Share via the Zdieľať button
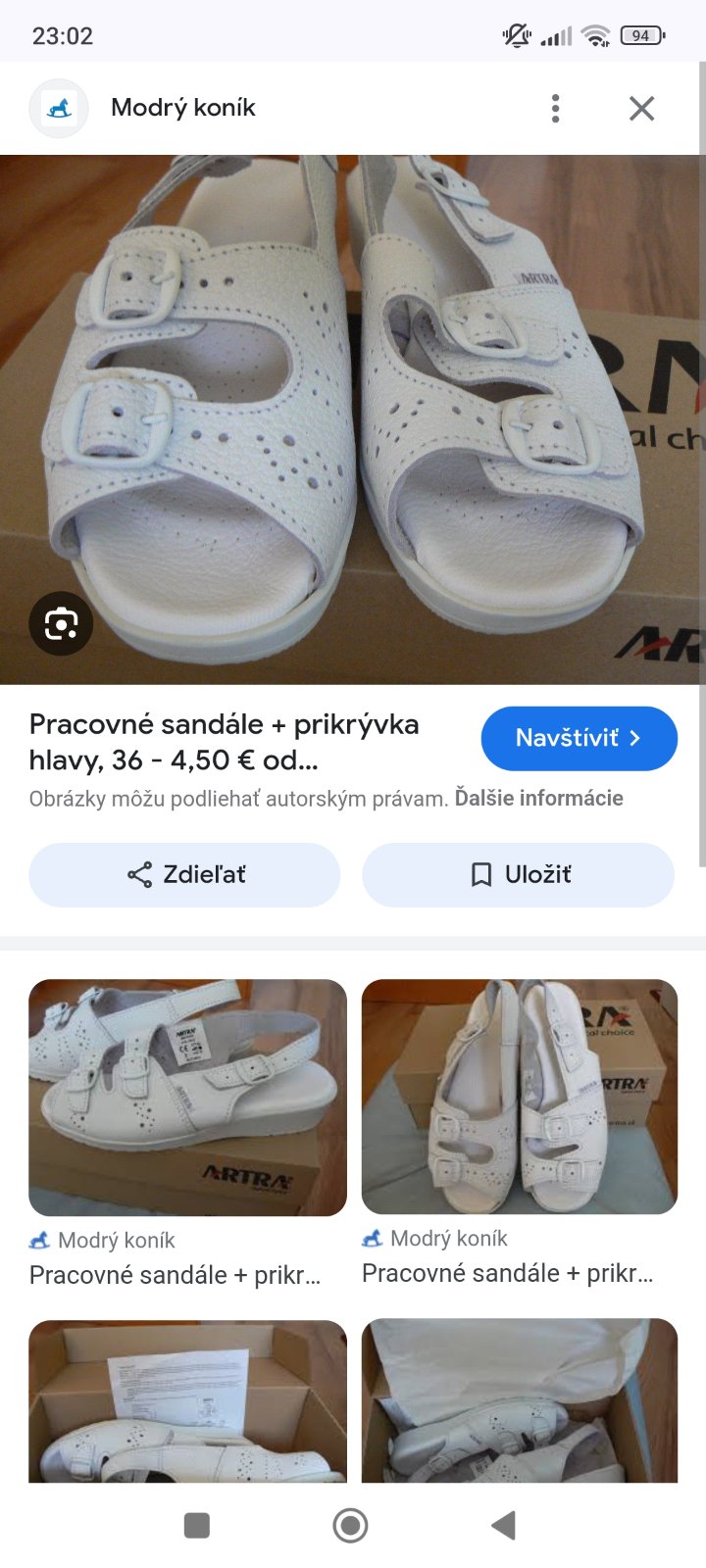Viewport: 706px width, 1568px height. tap(184, 874)
